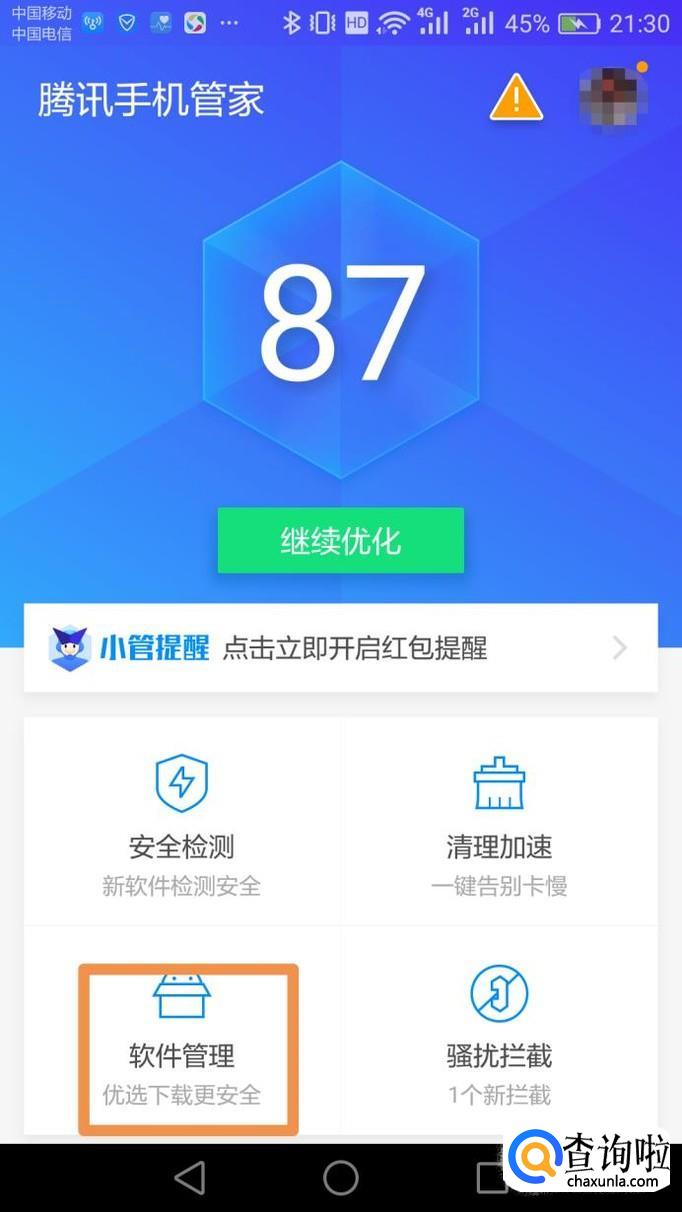Open the profile avatar

point(611,98)
